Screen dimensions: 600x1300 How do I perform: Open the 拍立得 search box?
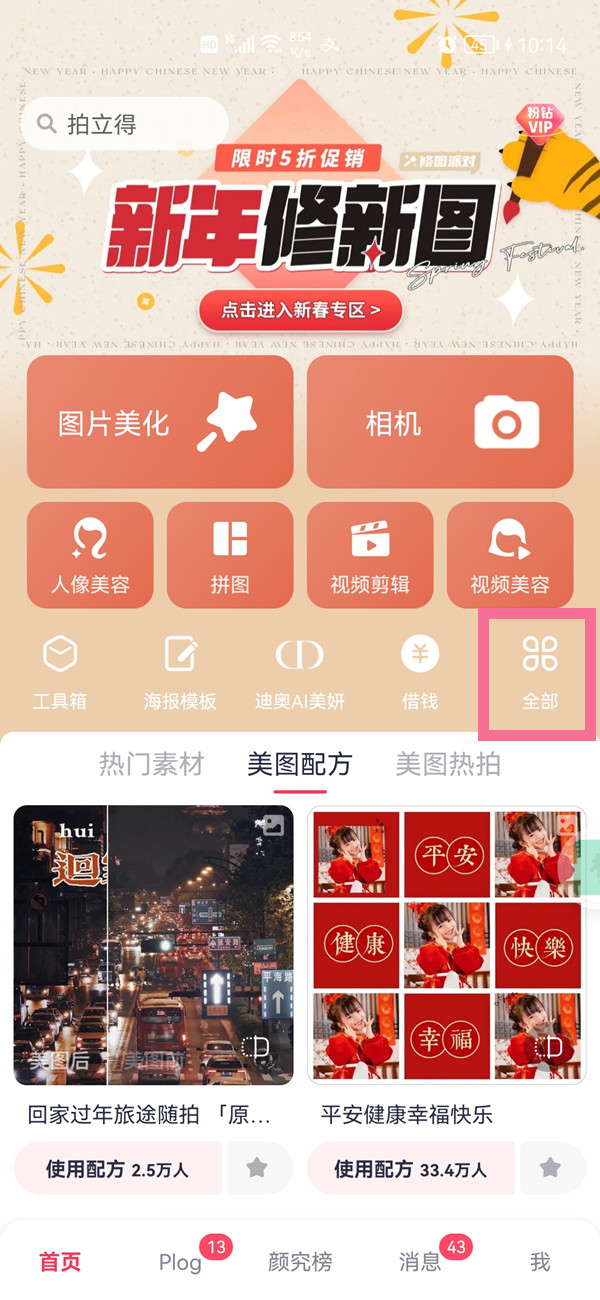(125, 124)
